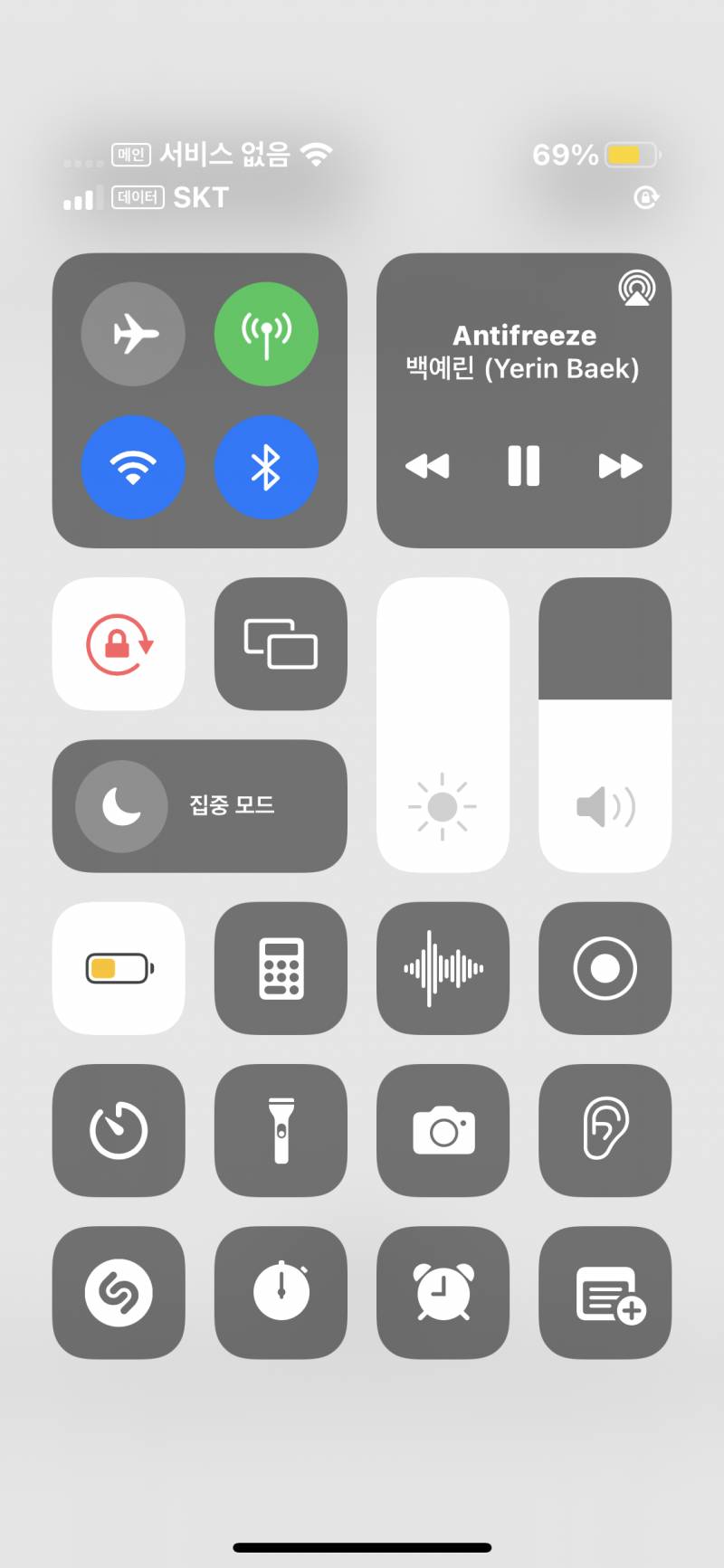The height and width of the screenshot is (1568, 724).
Task: Start Shazam music recognition
Action: [119, 1292]
